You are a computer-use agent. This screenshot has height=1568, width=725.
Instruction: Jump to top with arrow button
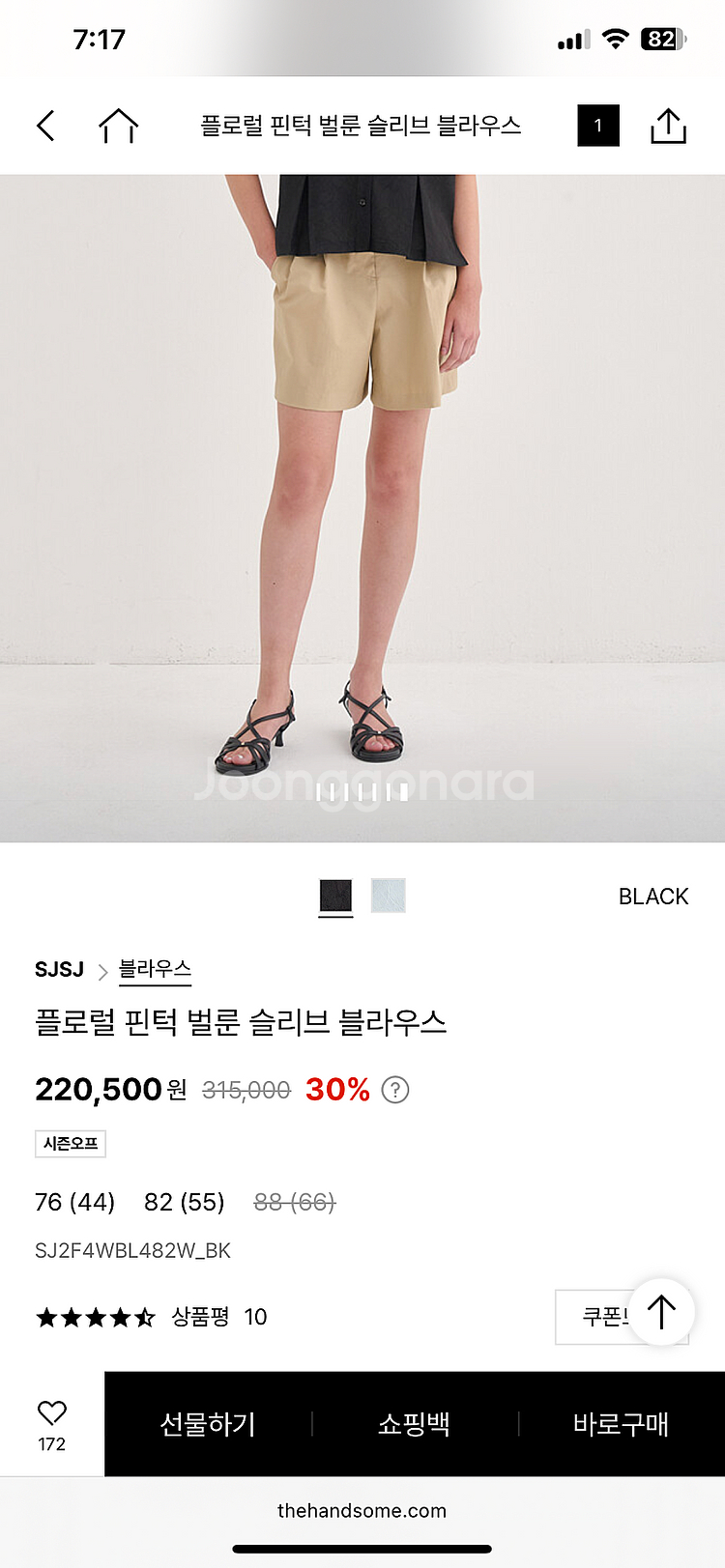(662, 1312)
